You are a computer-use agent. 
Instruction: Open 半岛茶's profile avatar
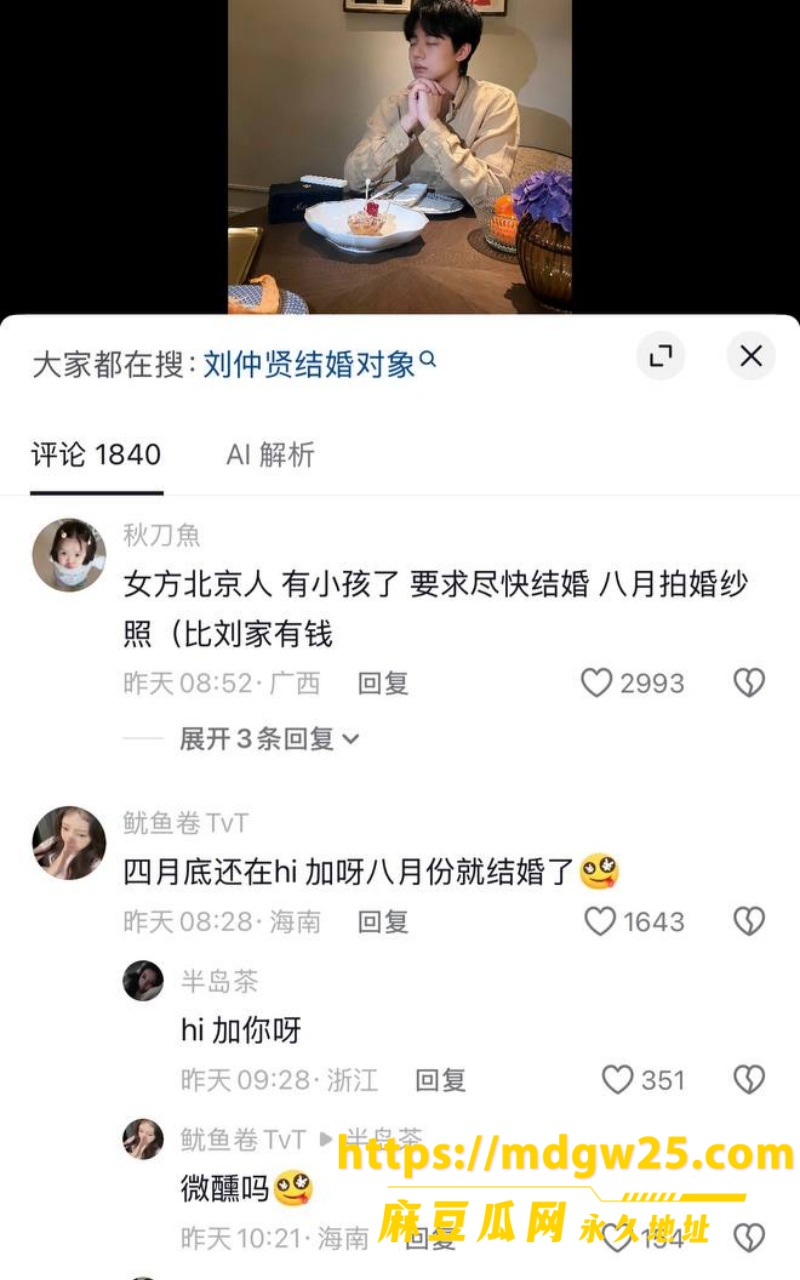coord(143,981)
